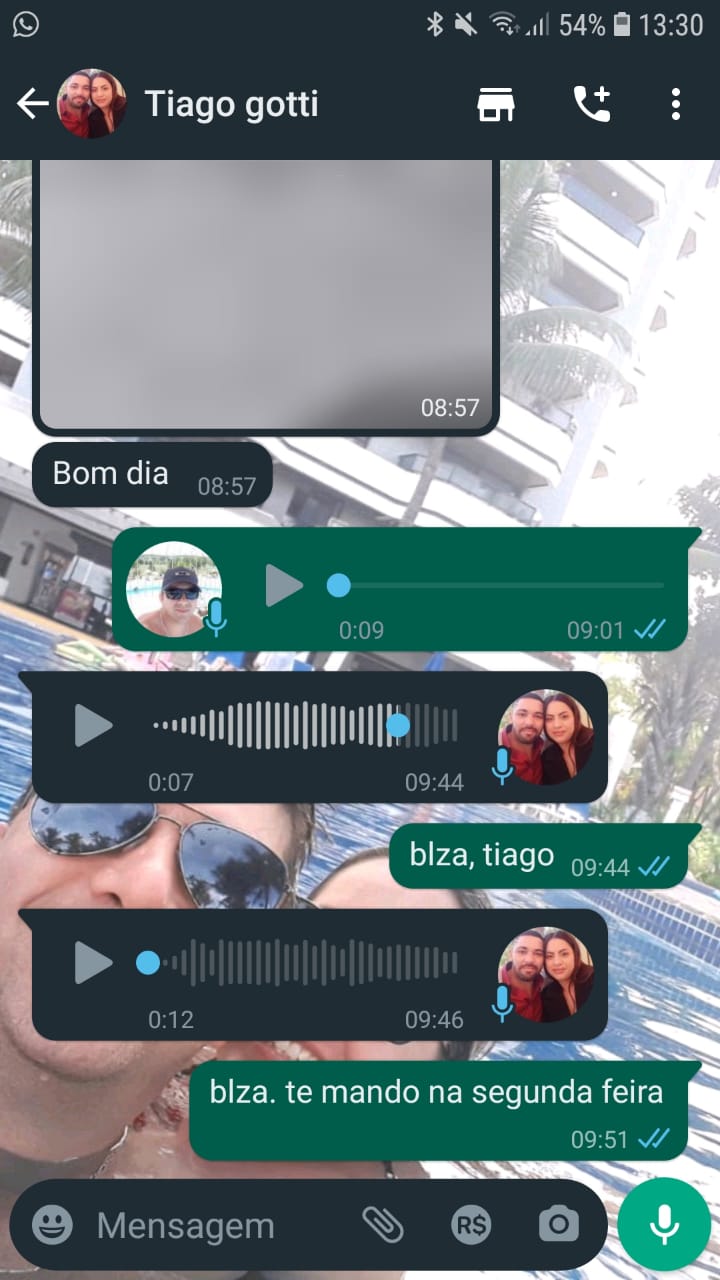Play the 0:07 voice message from 09:44
The width and height of the screenshot is (720, 1280).
click(x=94, y=725)
